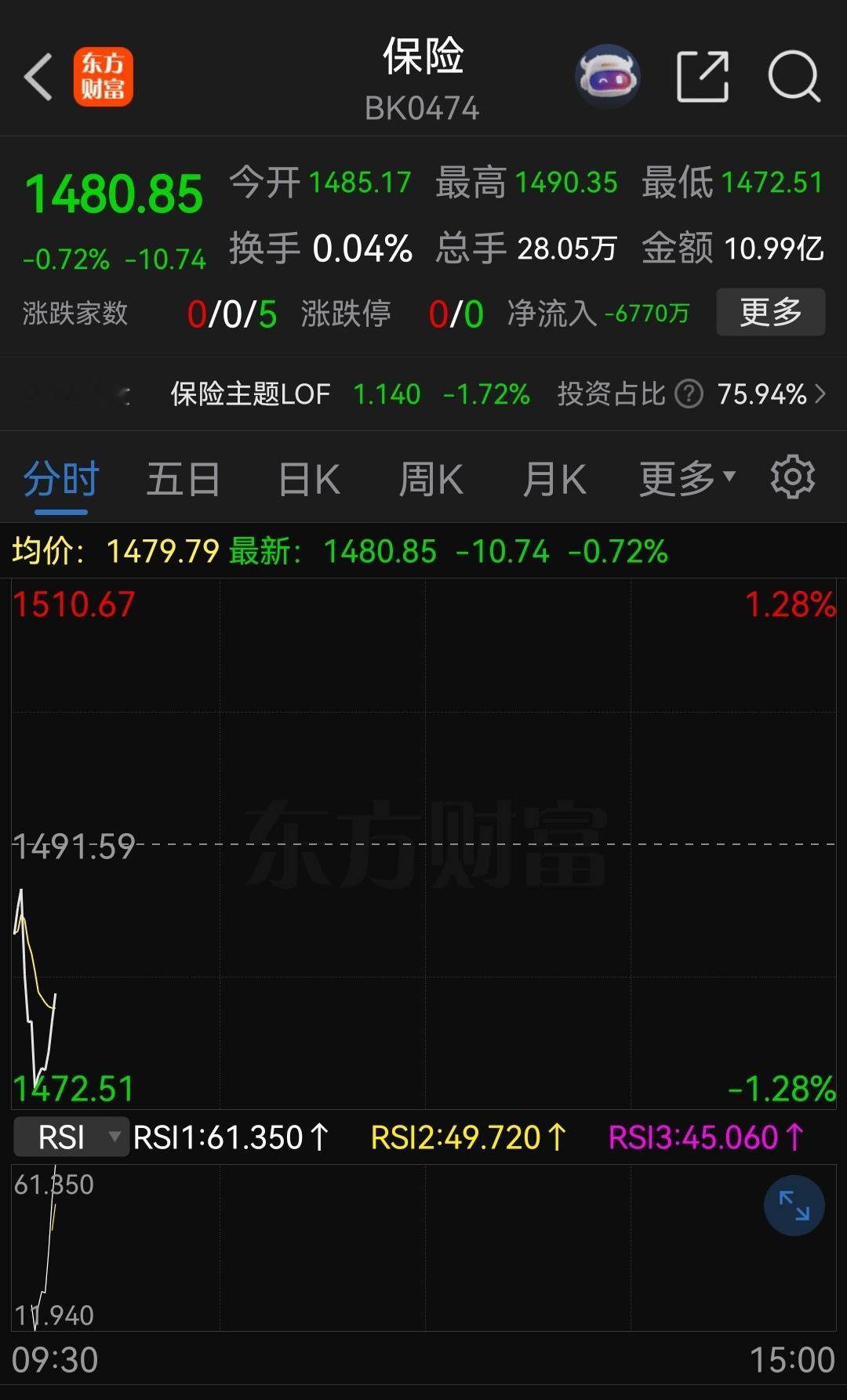
Task: Open the AI assistant robot icon
Action: 608,74
